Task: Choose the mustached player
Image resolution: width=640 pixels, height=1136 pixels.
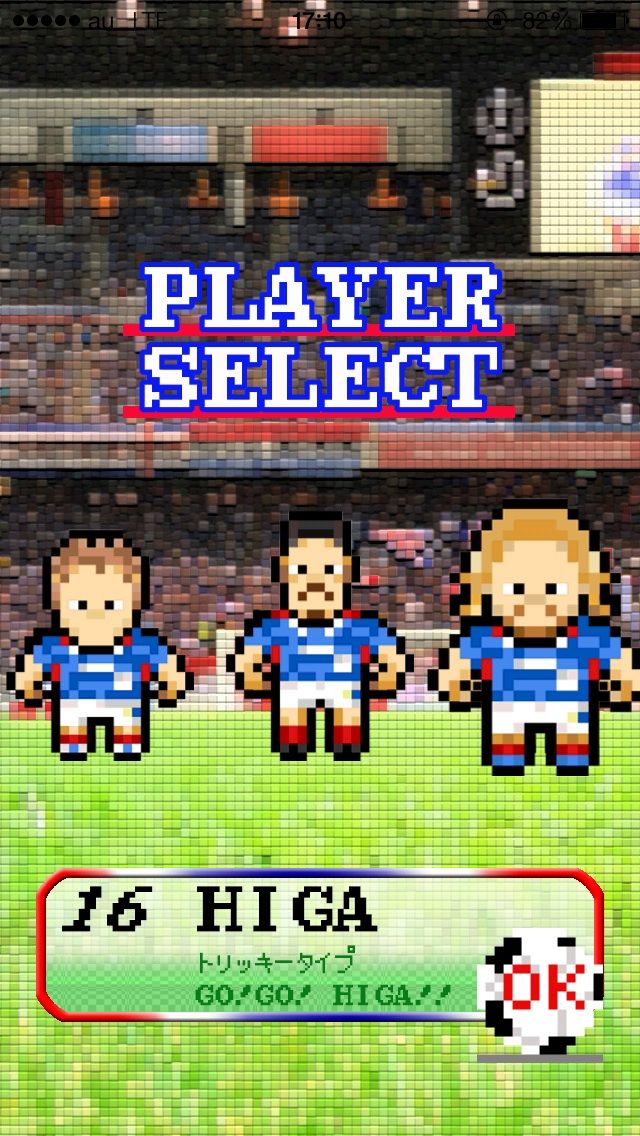Action: [319, 635]
